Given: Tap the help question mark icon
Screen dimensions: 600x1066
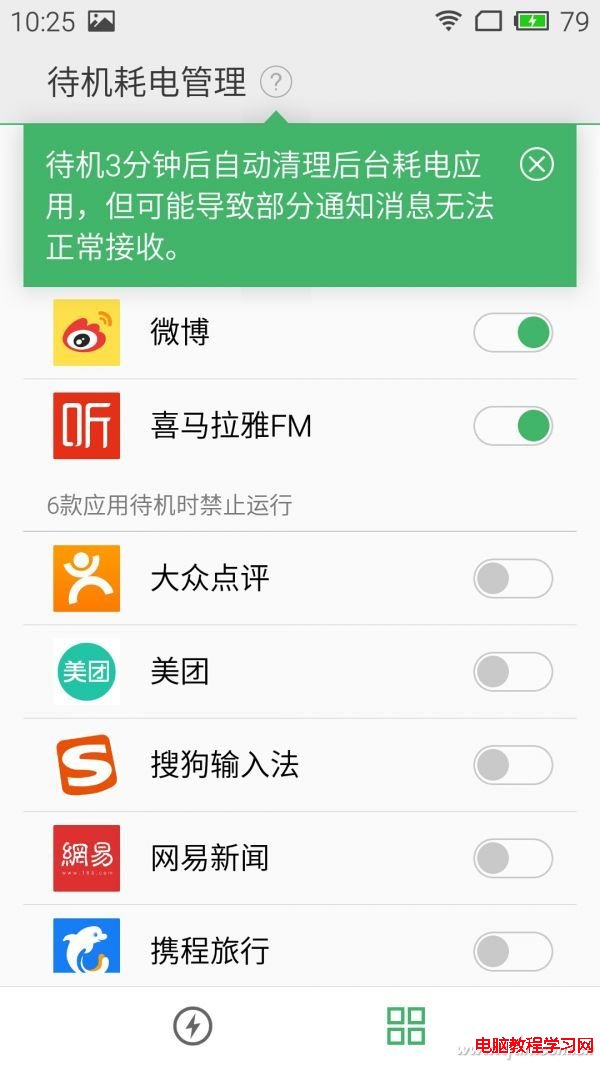Looking at the screenshot, I should coord(276,82).
